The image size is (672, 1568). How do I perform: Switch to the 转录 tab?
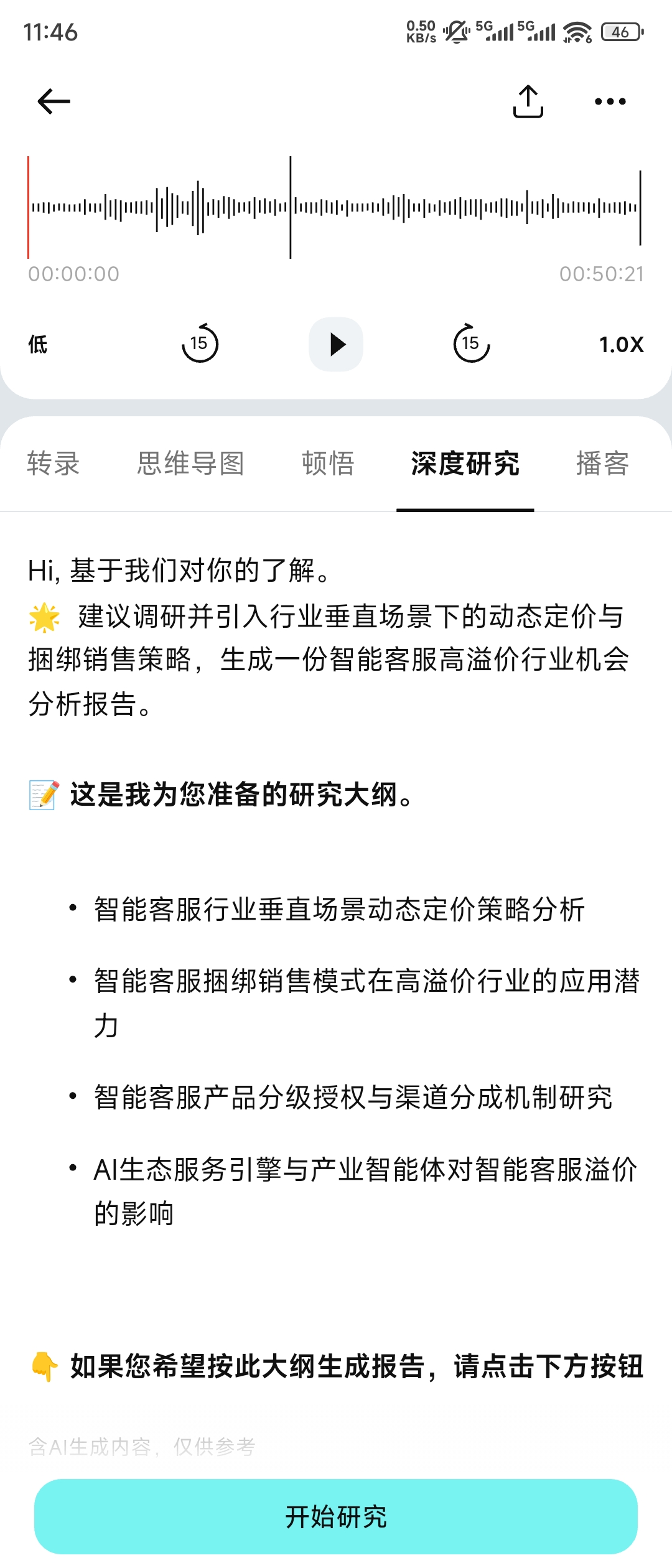[x=54, y=464]
